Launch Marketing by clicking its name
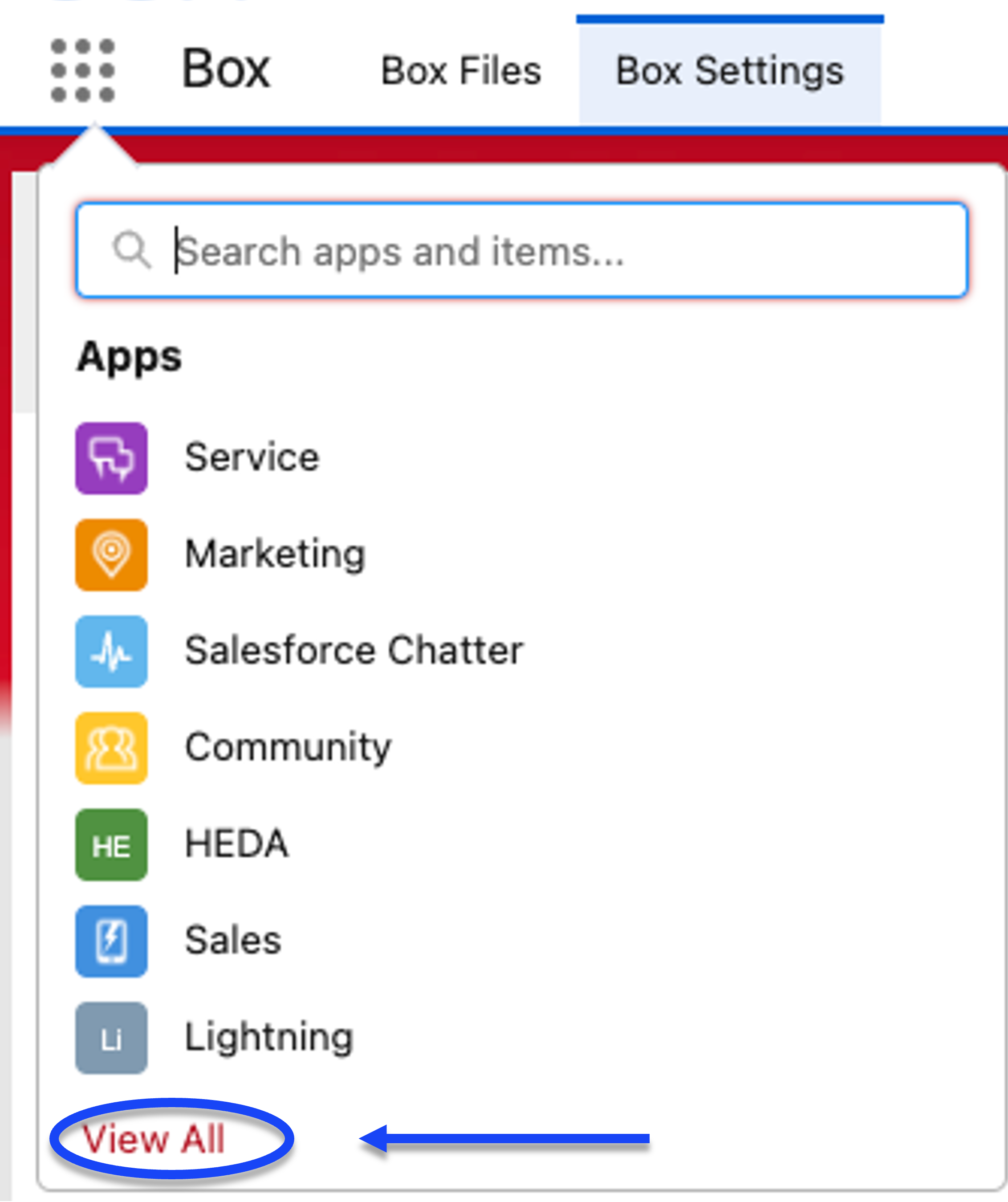 pos(276,552)
